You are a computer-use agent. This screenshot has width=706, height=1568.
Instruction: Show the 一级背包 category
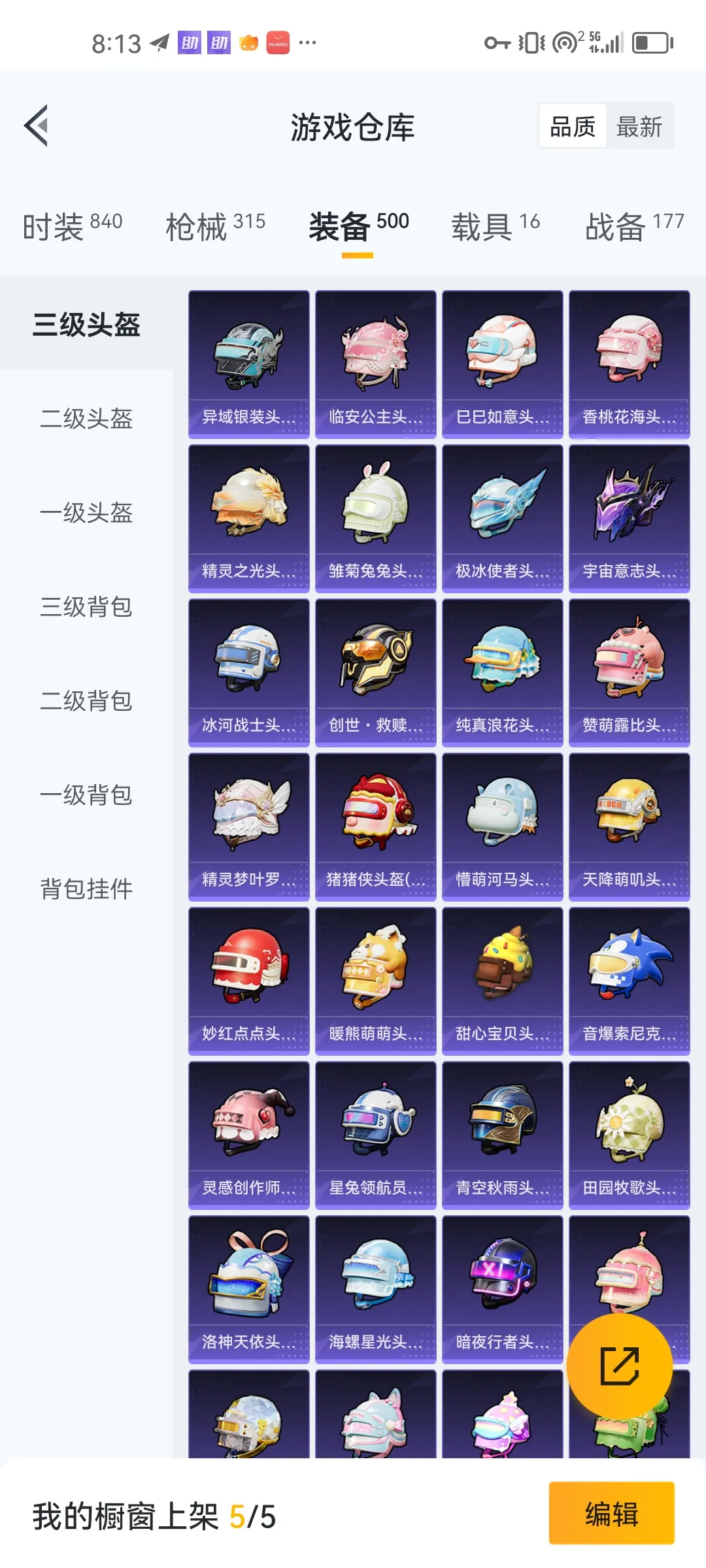click(86, 794)
